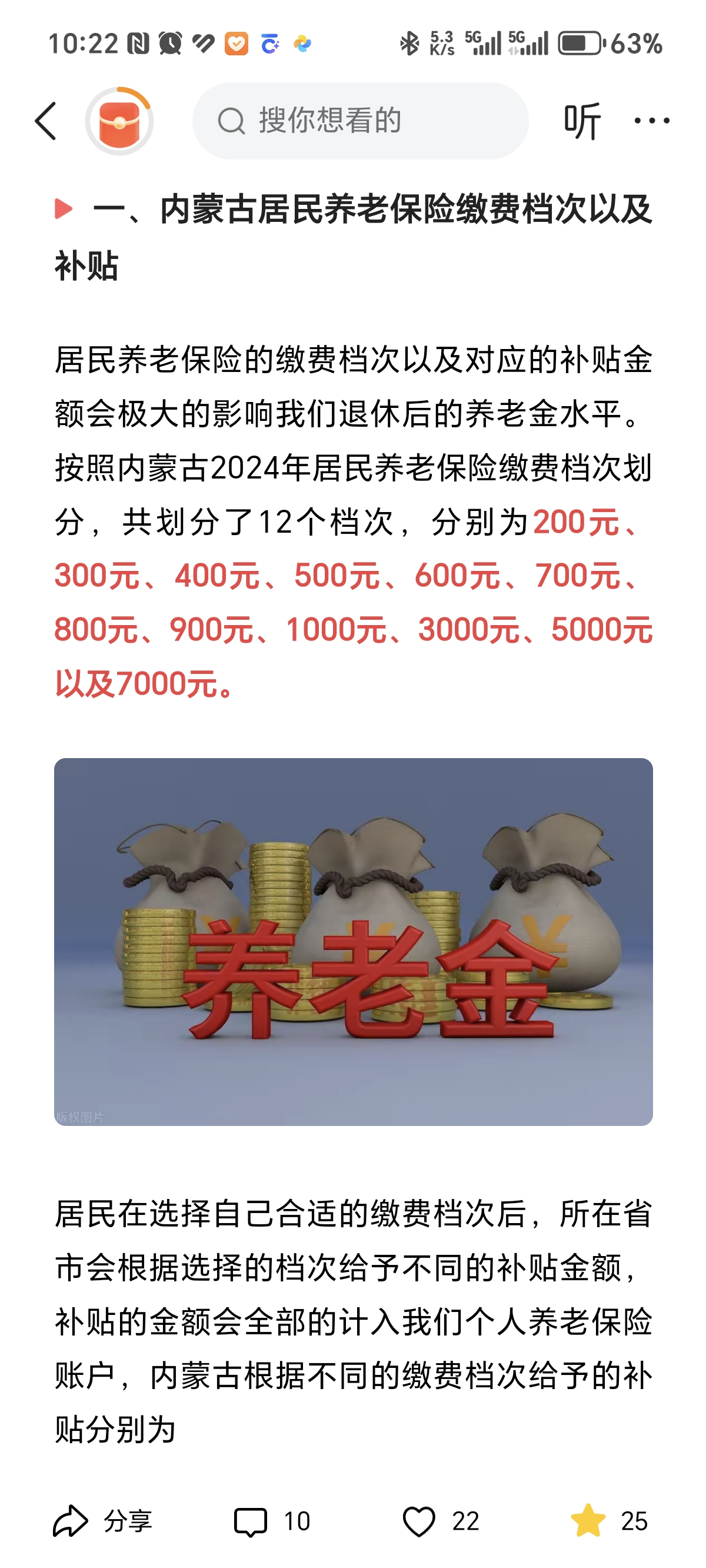Open the comments with 10 replies
706x1568 pixels.
point(272,1521)
